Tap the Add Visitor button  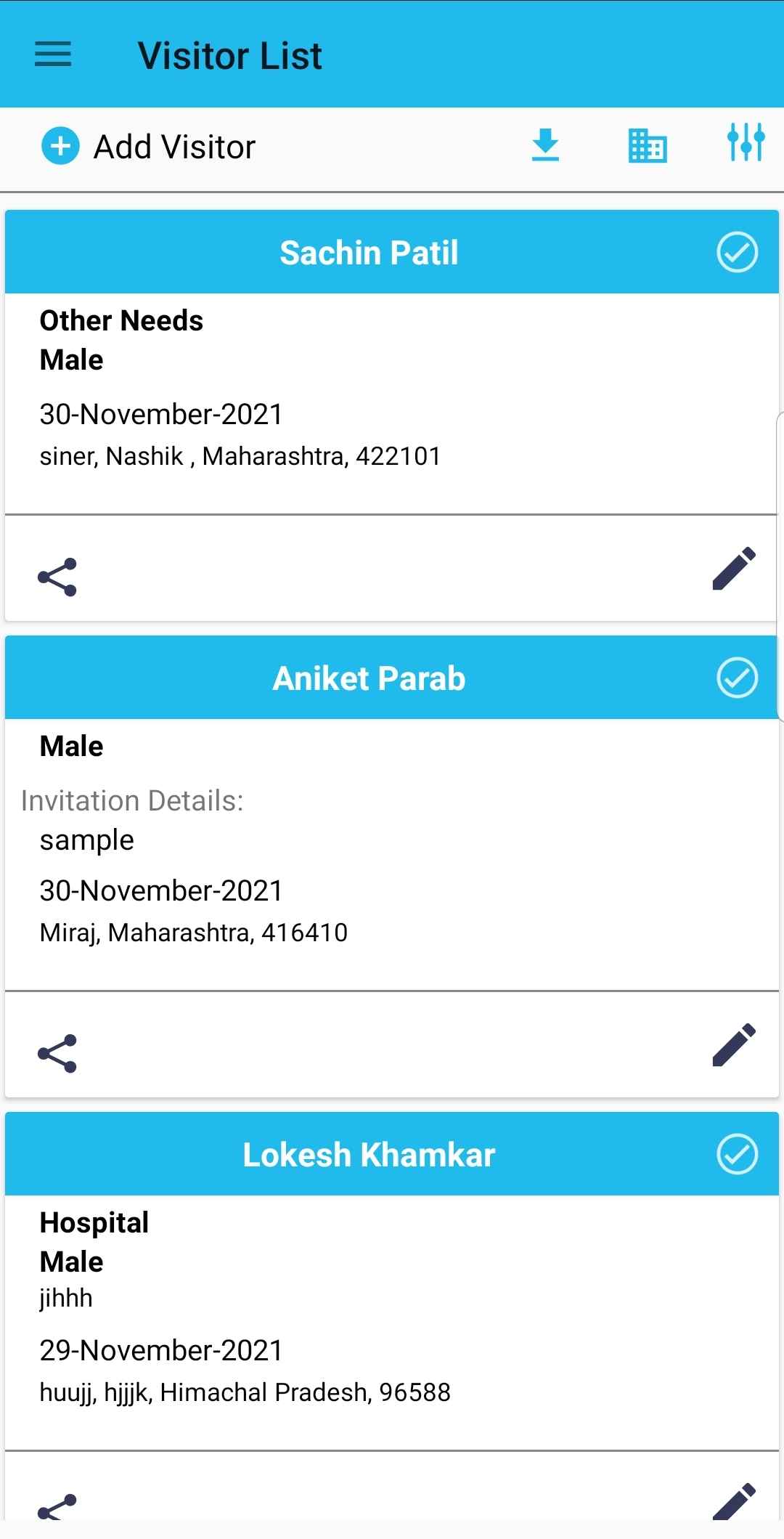[x=149, y=147]
